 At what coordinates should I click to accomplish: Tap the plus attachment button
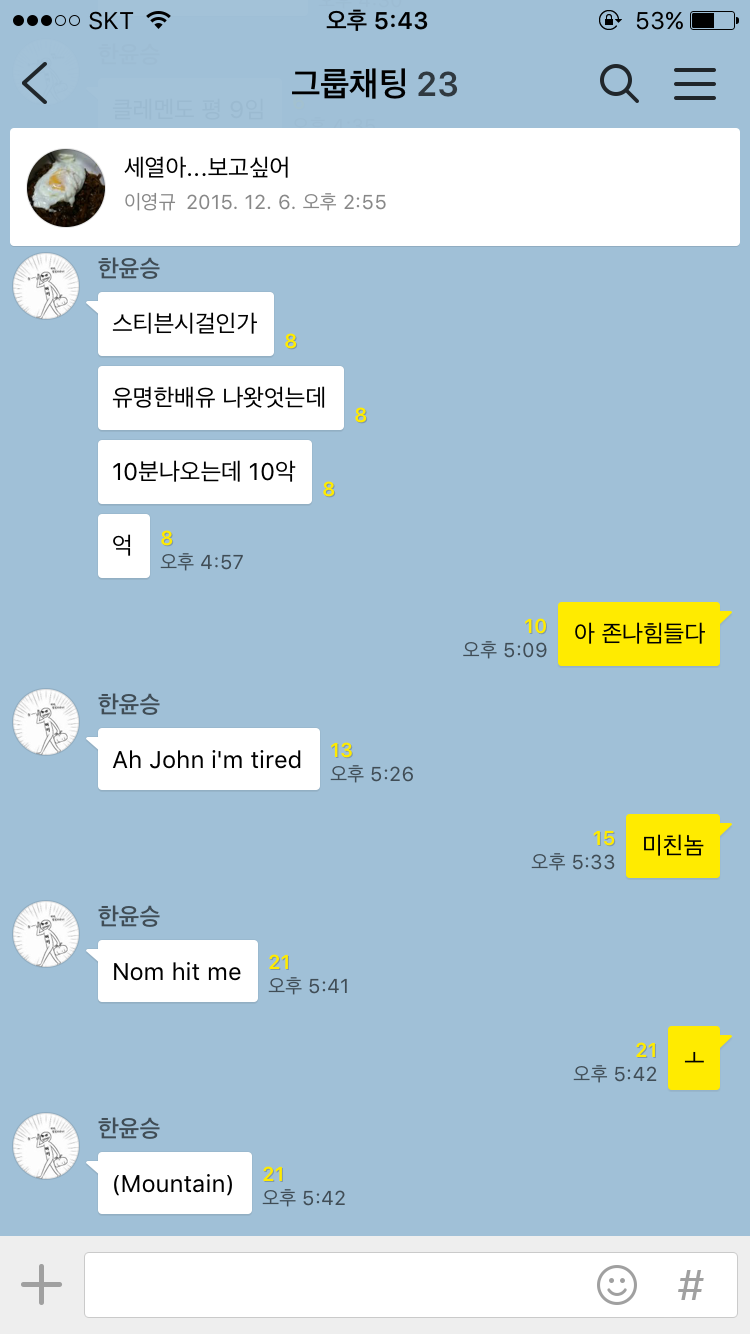[41, 1284]
